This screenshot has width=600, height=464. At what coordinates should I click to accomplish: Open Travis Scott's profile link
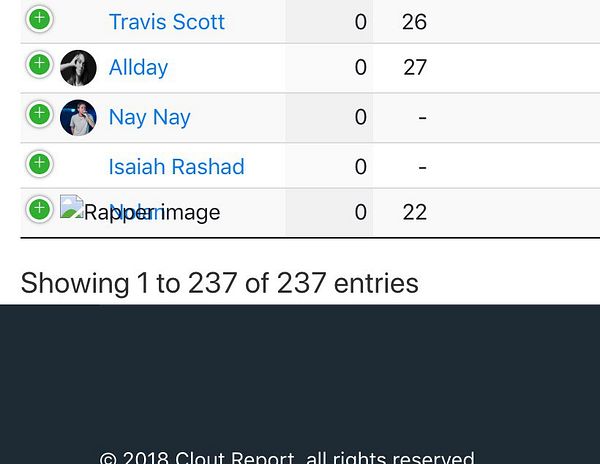166,22
